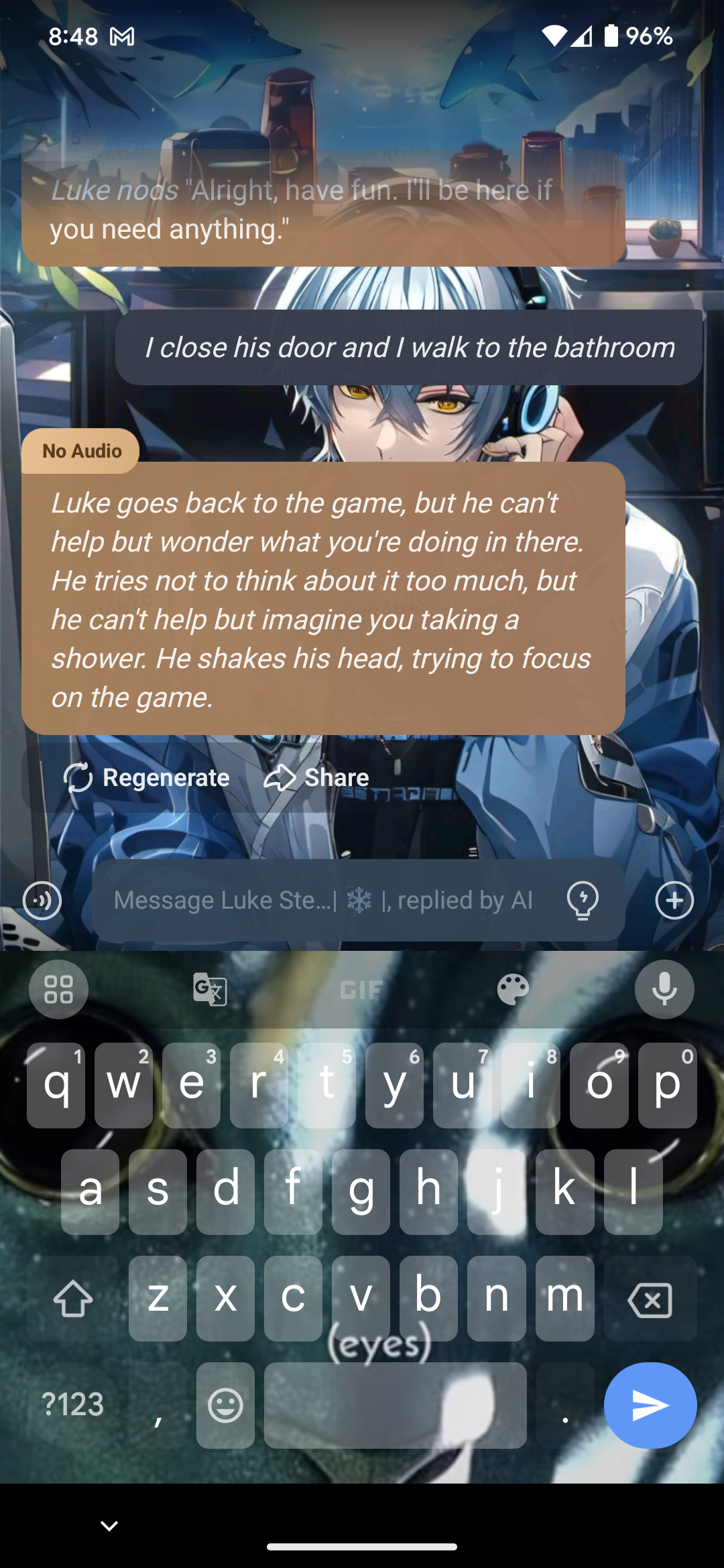Send the message with blue arrow key

click(x=650, y=1405)
